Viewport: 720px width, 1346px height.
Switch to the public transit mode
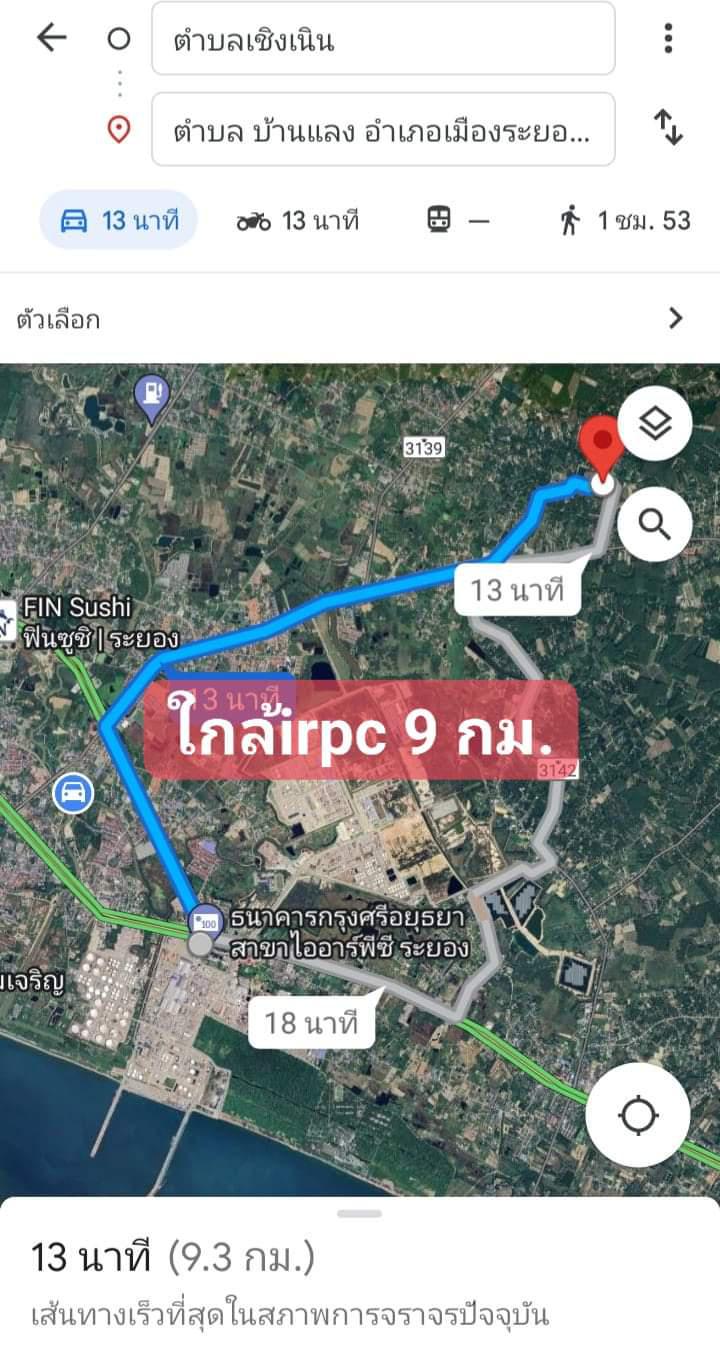tap(459, 221)
